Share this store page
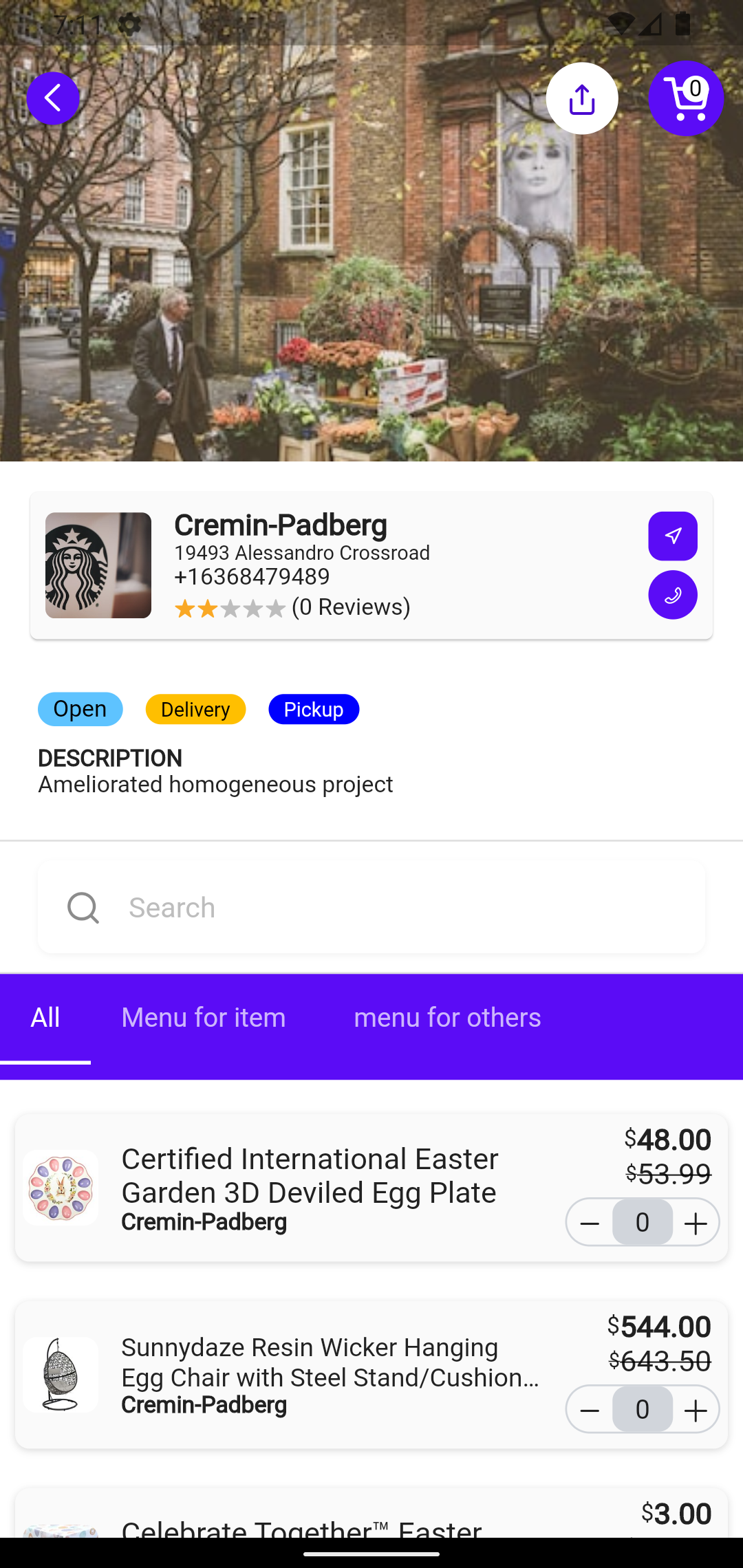The image size is (743, 1568). point(582,98)
